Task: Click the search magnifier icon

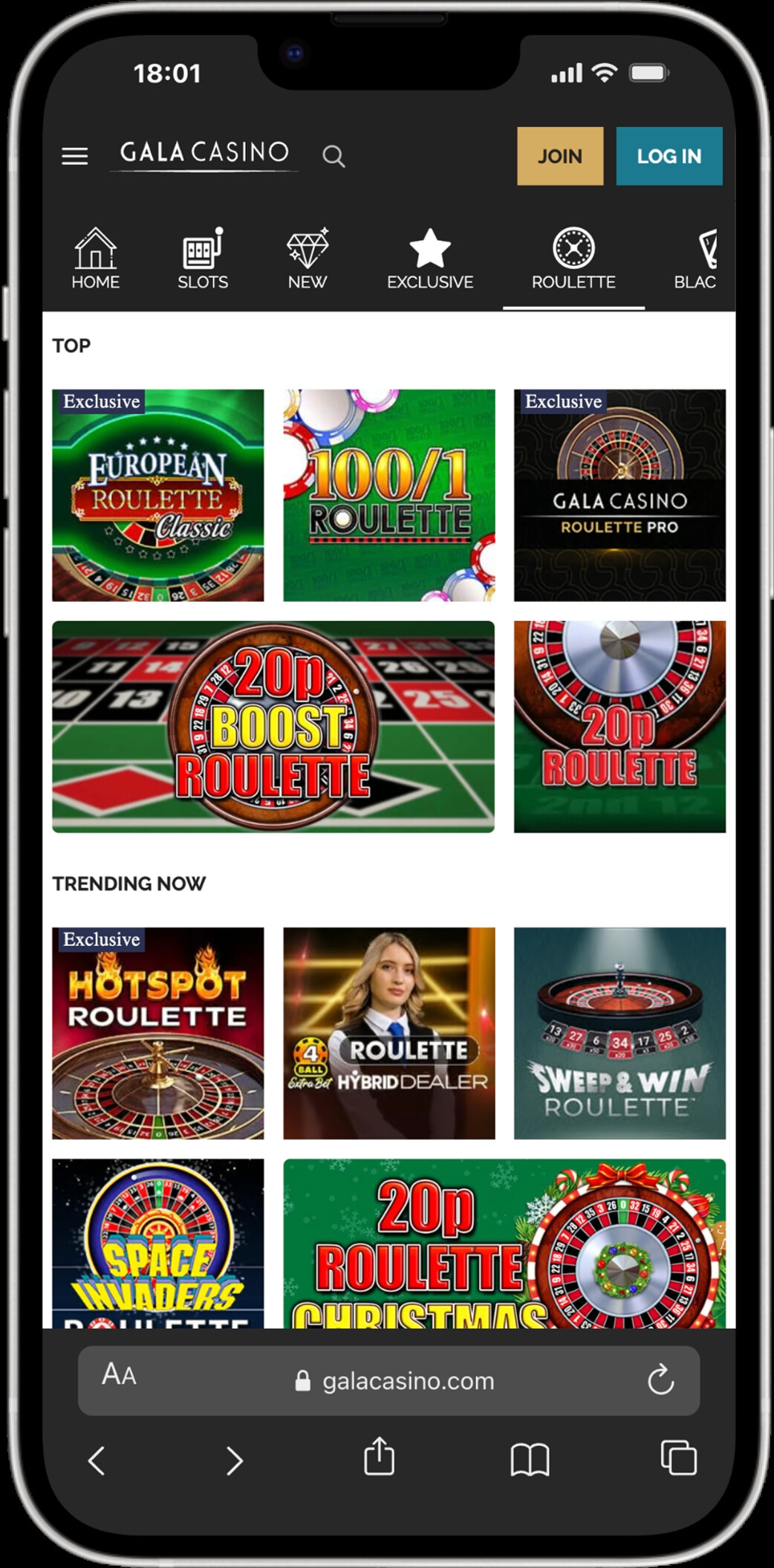Action: [x=334, y=157]
